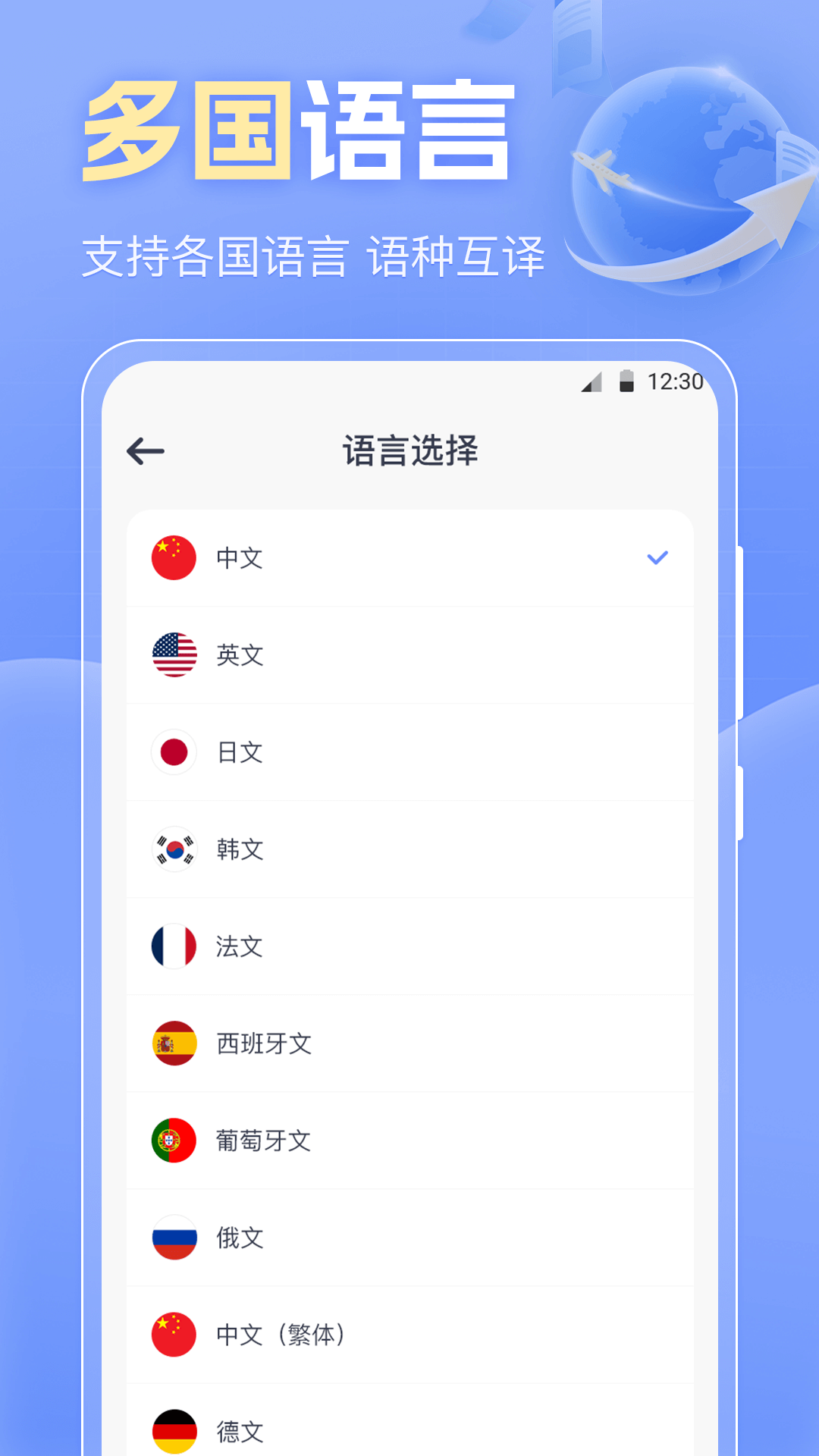Select the Korean flag icon beside 韩文
This screenshot has height=1456, width=819.
click(x=174, y=849)
